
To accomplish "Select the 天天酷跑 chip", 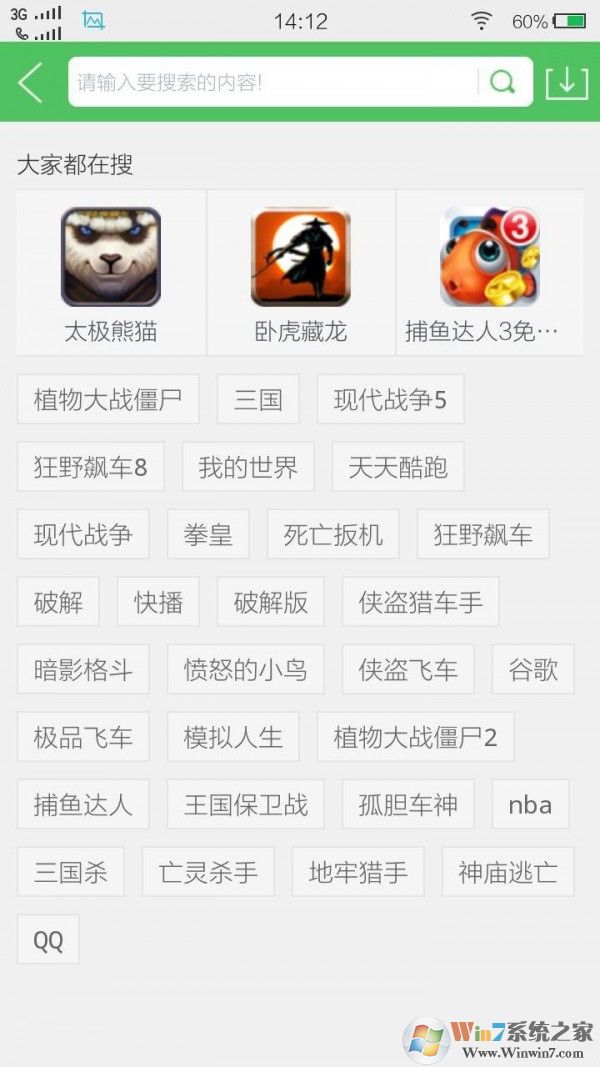I will pyautogui.click(x=398, y=467).
